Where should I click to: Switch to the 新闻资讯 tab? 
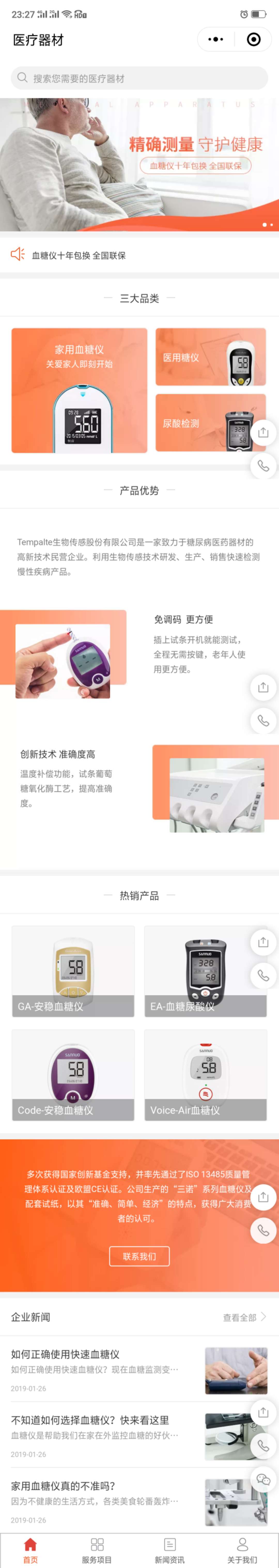(x=169, y=1550)
